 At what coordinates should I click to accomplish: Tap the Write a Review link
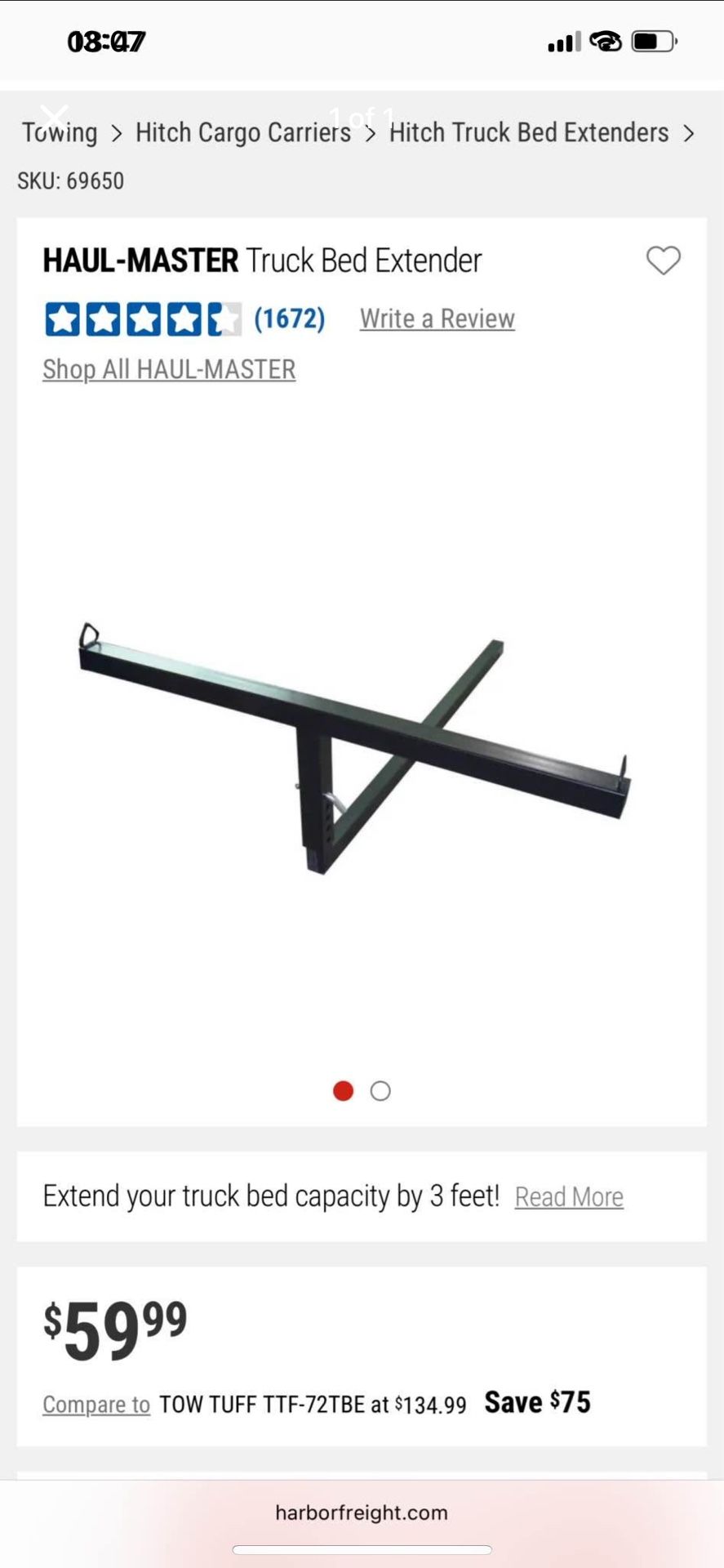437,318
